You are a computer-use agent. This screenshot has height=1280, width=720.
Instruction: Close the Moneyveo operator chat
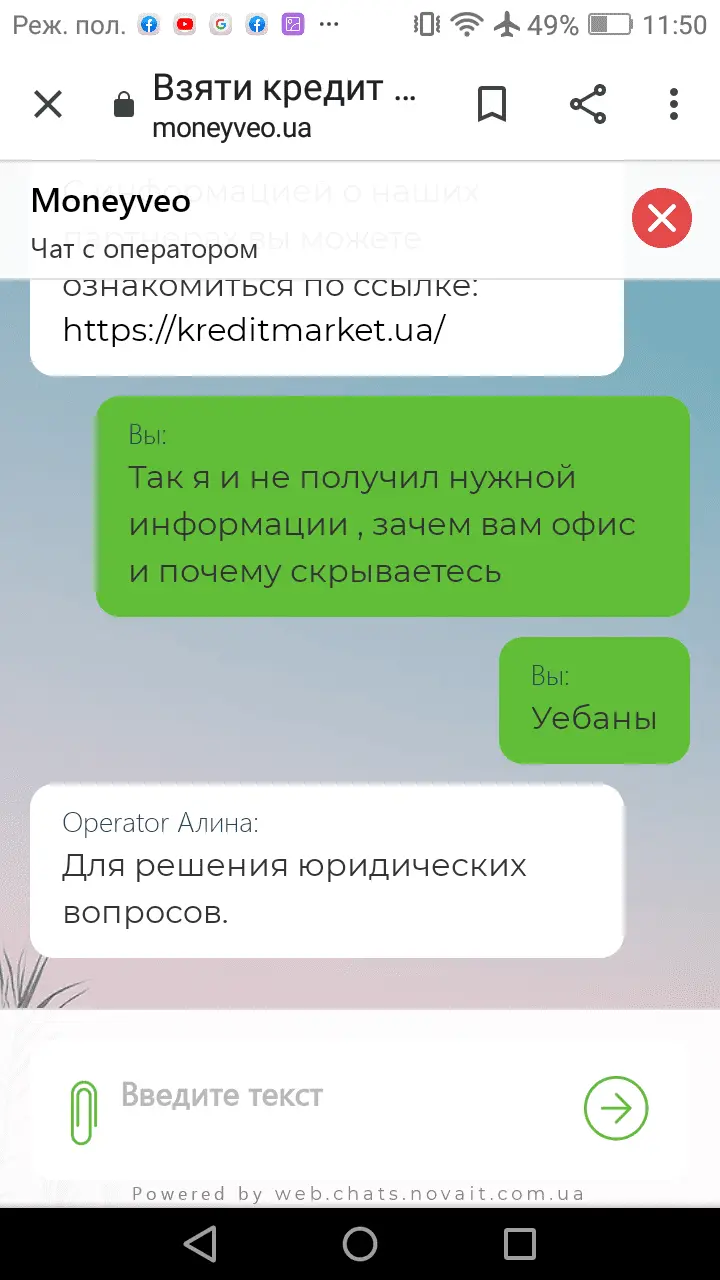661,217
